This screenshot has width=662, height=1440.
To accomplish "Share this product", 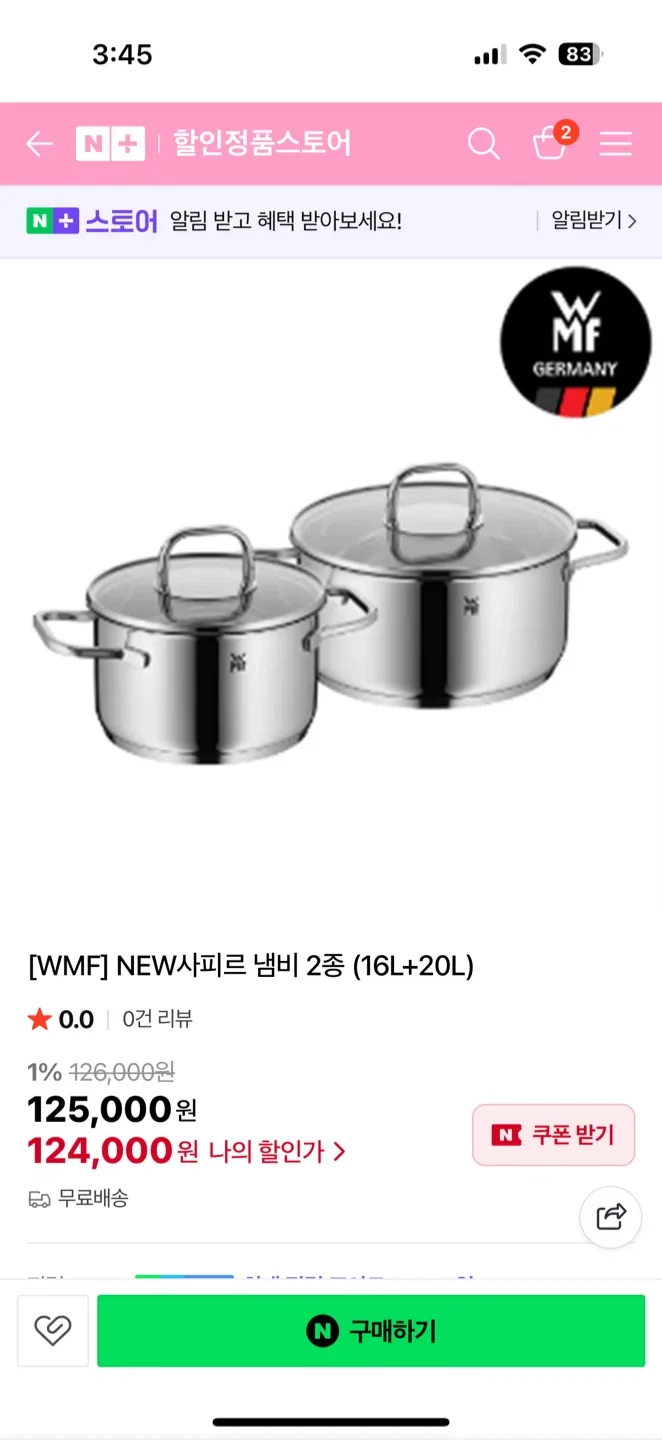I will (610, 1217).
